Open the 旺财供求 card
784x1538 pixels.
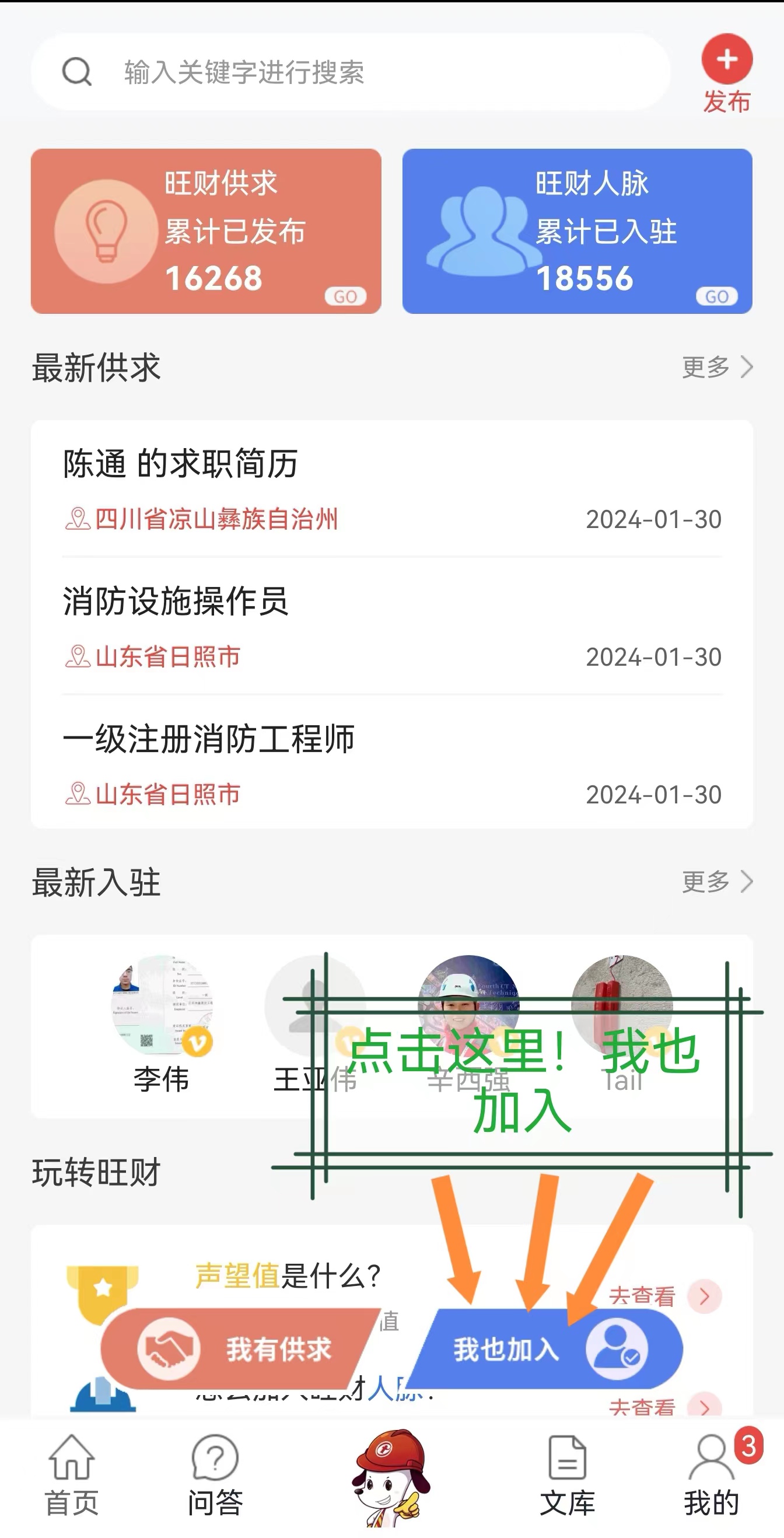point(206,231)
